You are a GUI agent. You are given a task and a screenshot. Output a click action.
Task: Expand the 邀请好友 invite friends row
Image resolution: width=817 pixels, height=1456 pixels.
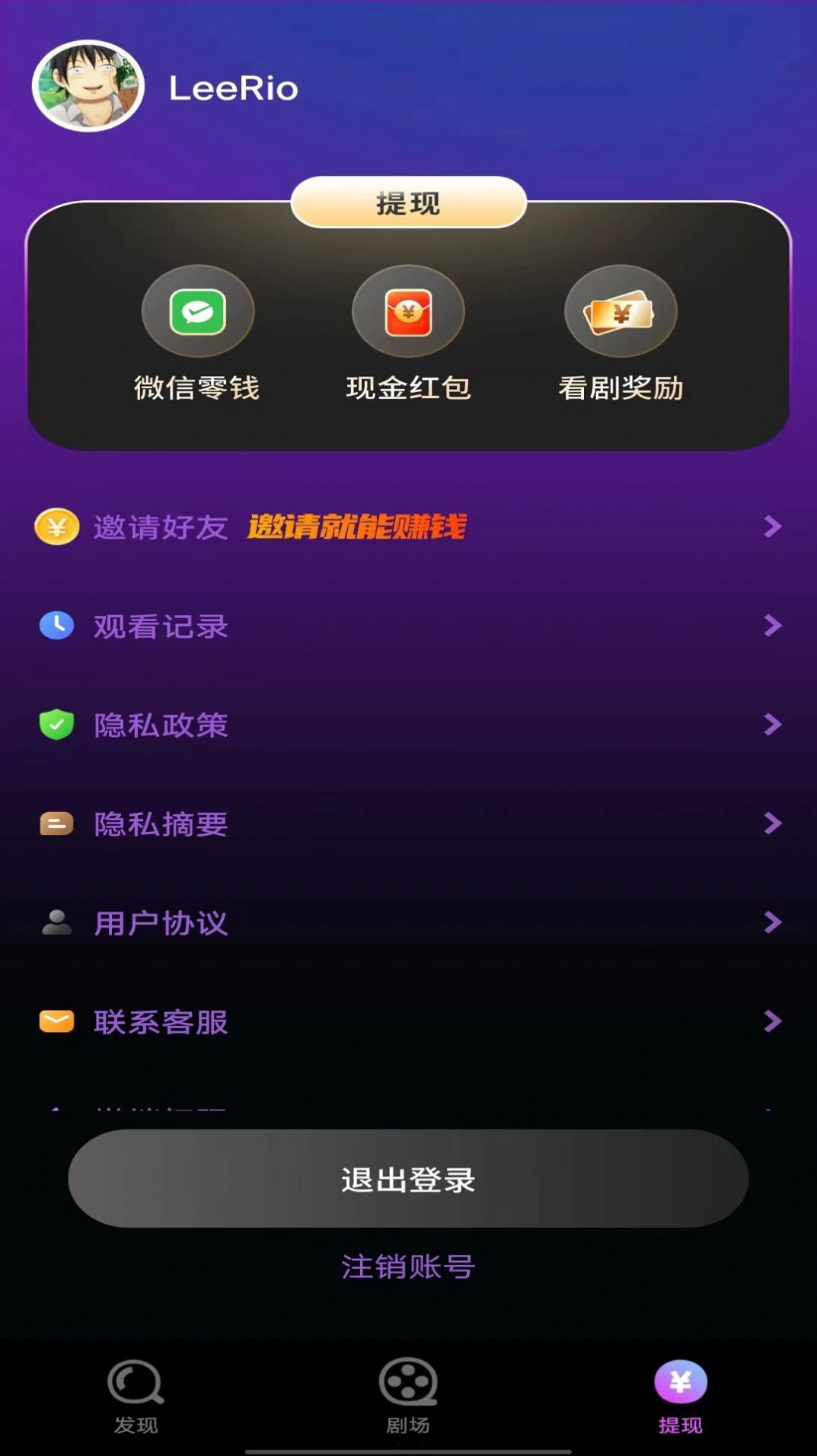click(x=408, y=527)
